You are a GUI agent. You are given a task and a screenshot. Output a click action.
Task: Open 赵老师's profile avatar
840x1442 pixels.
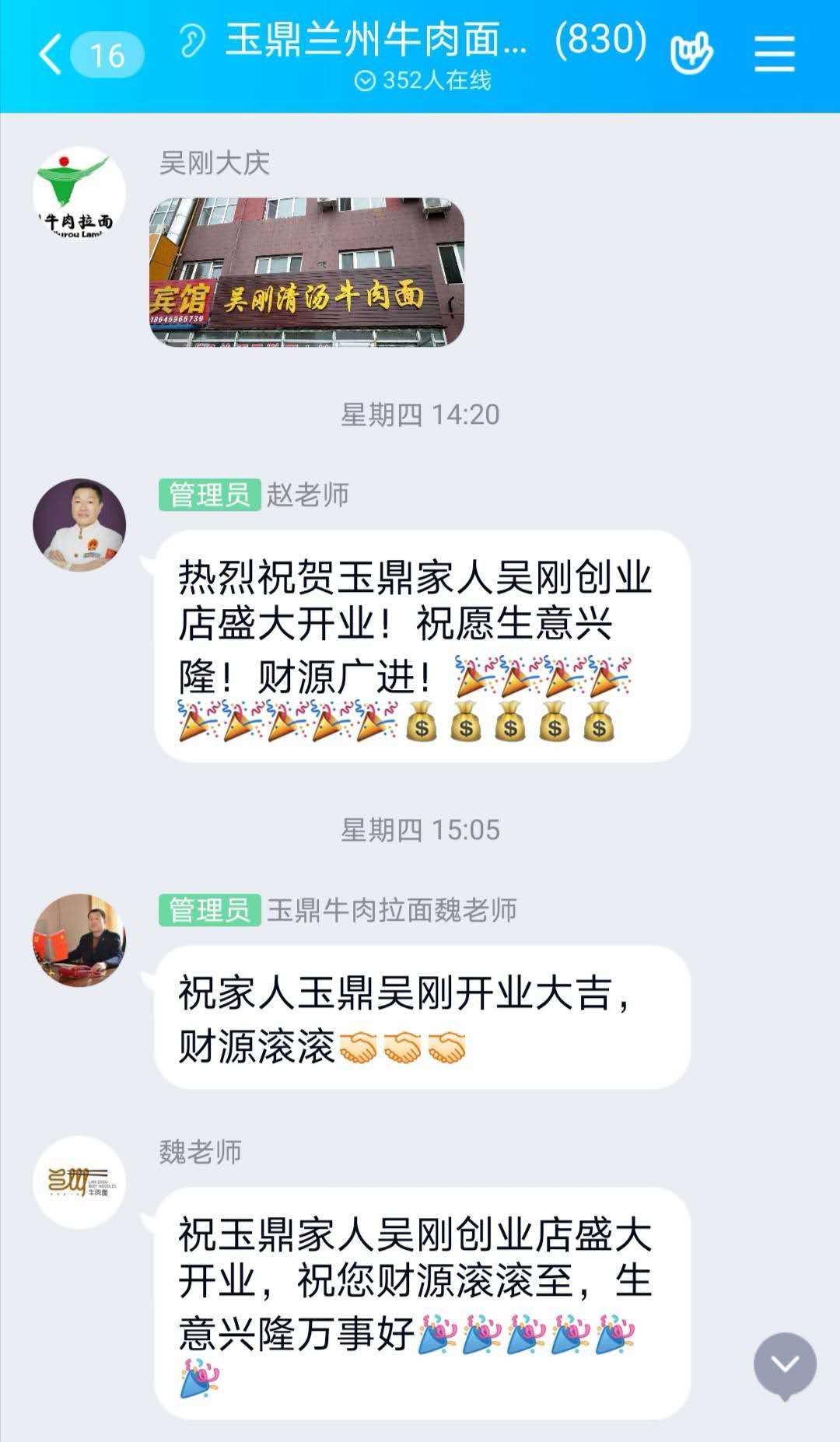pyautogui.click(x=79, y=524)
